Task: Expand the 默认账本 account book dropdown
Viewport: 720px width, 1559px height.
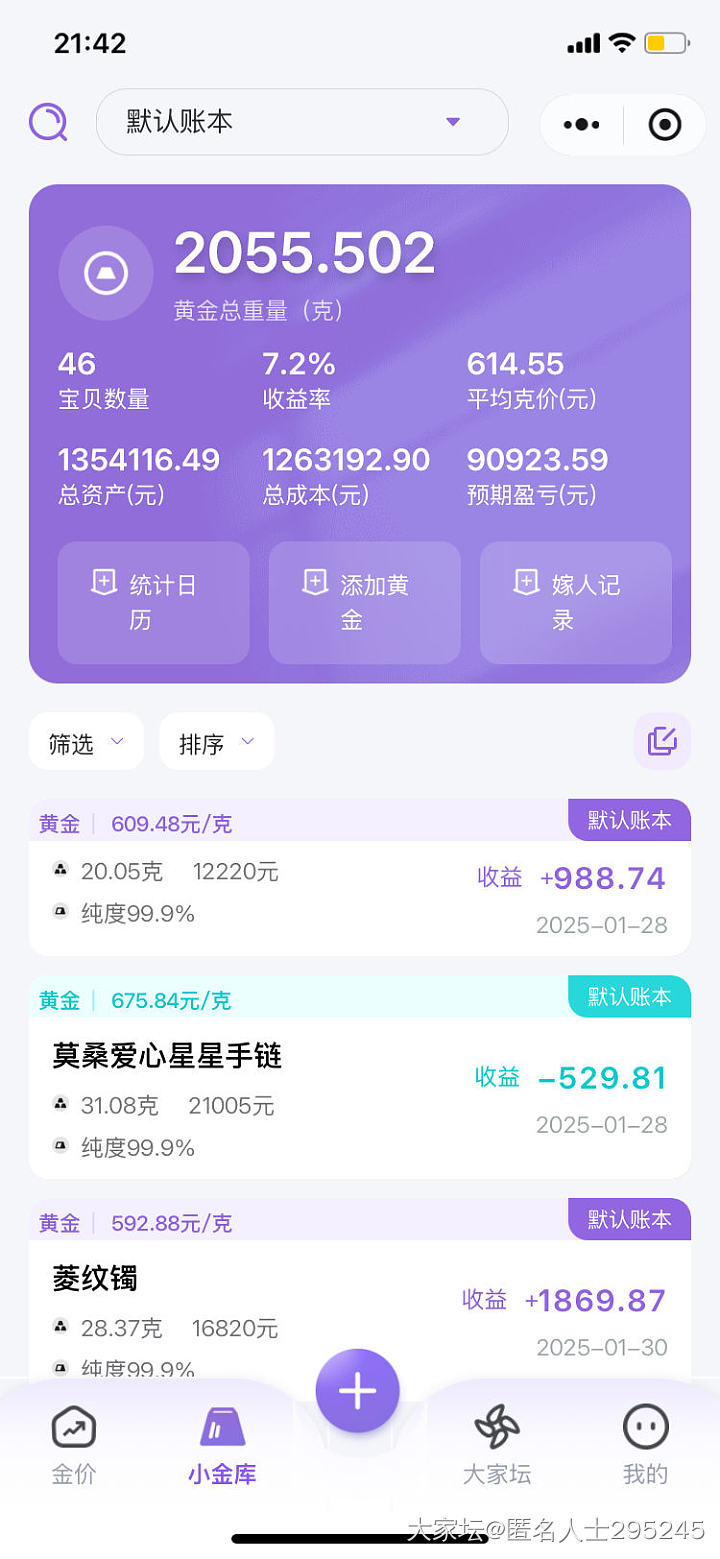Action: coord(301,122)
